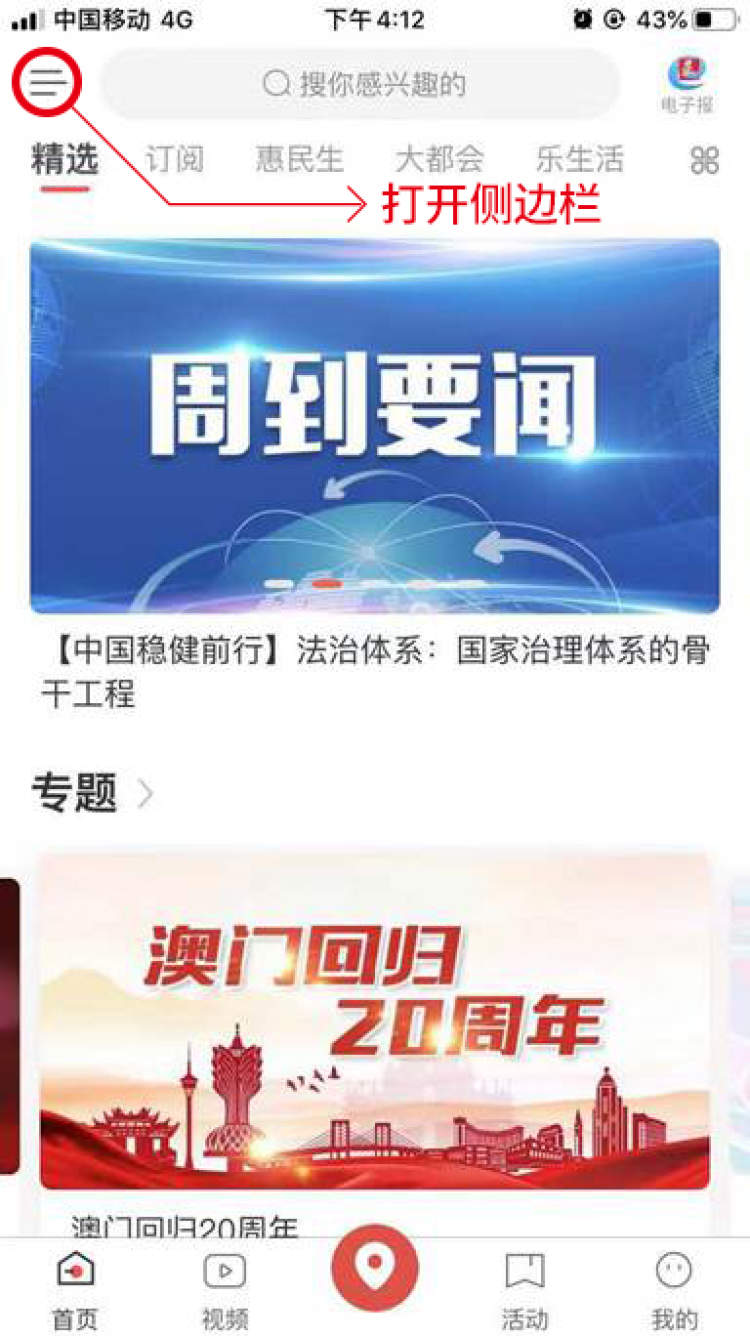
Task: Open the 我的 profile tab
Action: click(674, 1290)
